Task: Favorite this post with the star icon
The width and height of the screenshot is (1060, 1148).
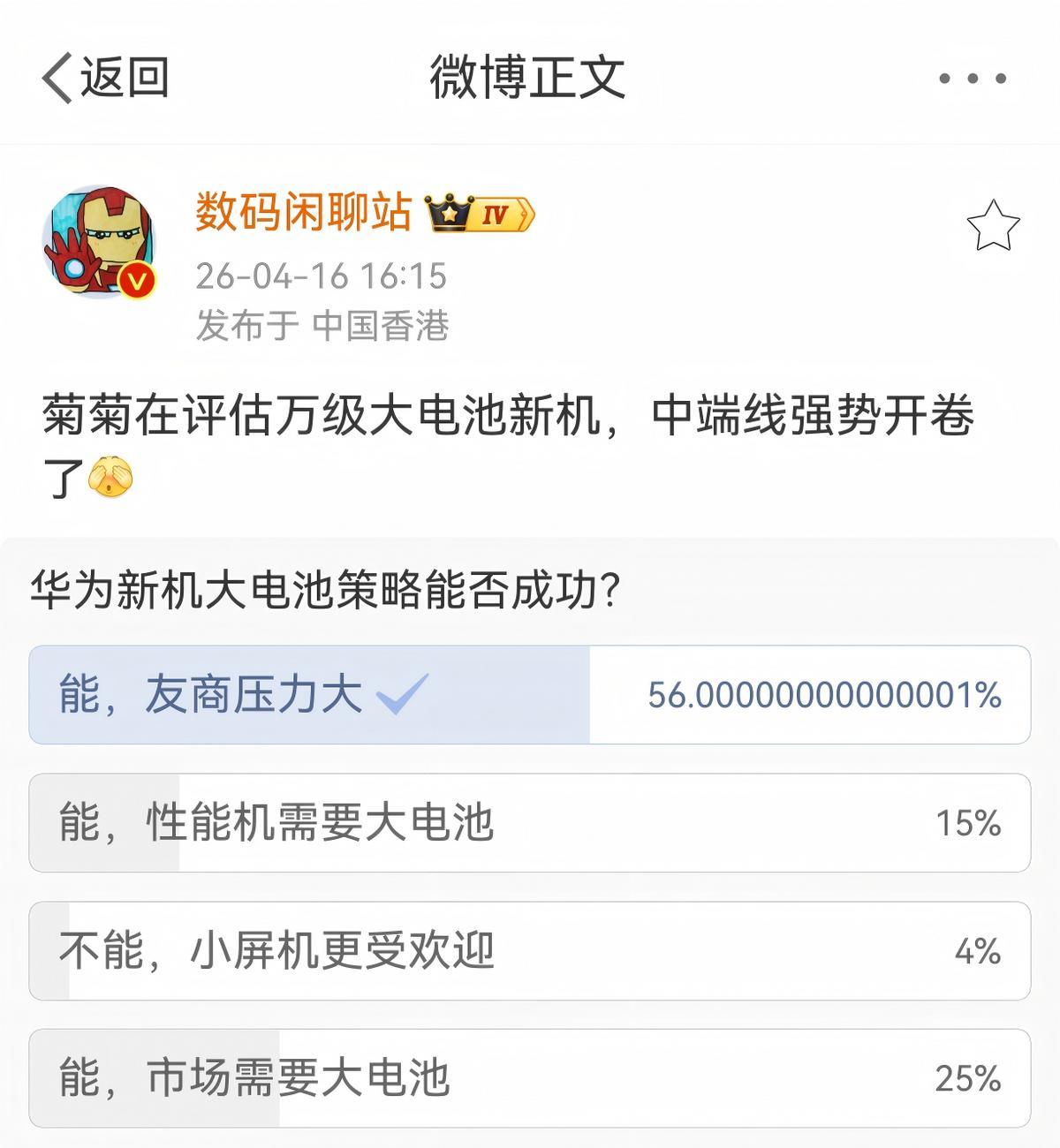Action: [x=993, y=225]
